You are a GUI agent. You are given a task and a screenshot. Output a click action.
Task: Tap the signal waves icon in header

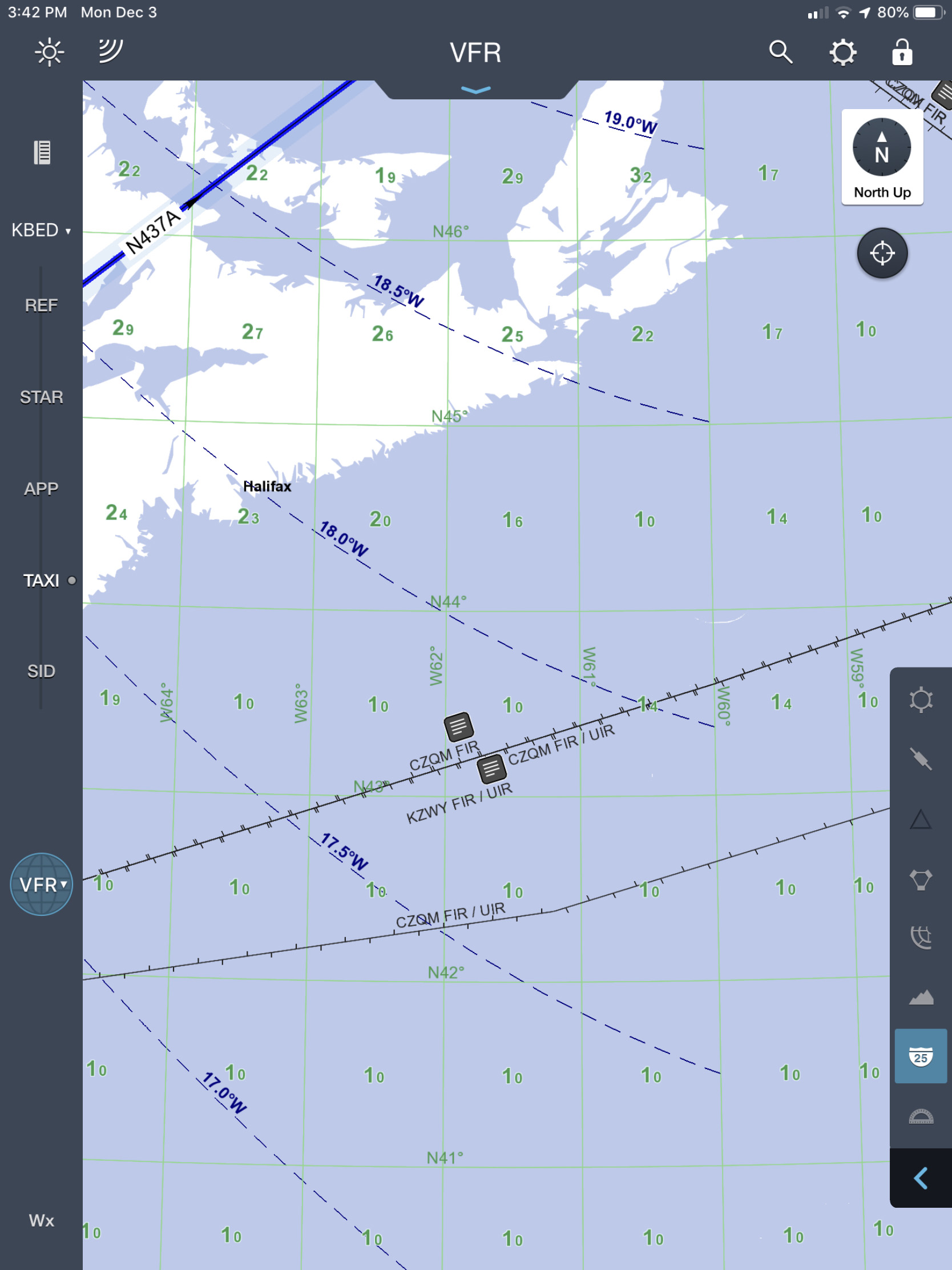click(x=110, y=51)
